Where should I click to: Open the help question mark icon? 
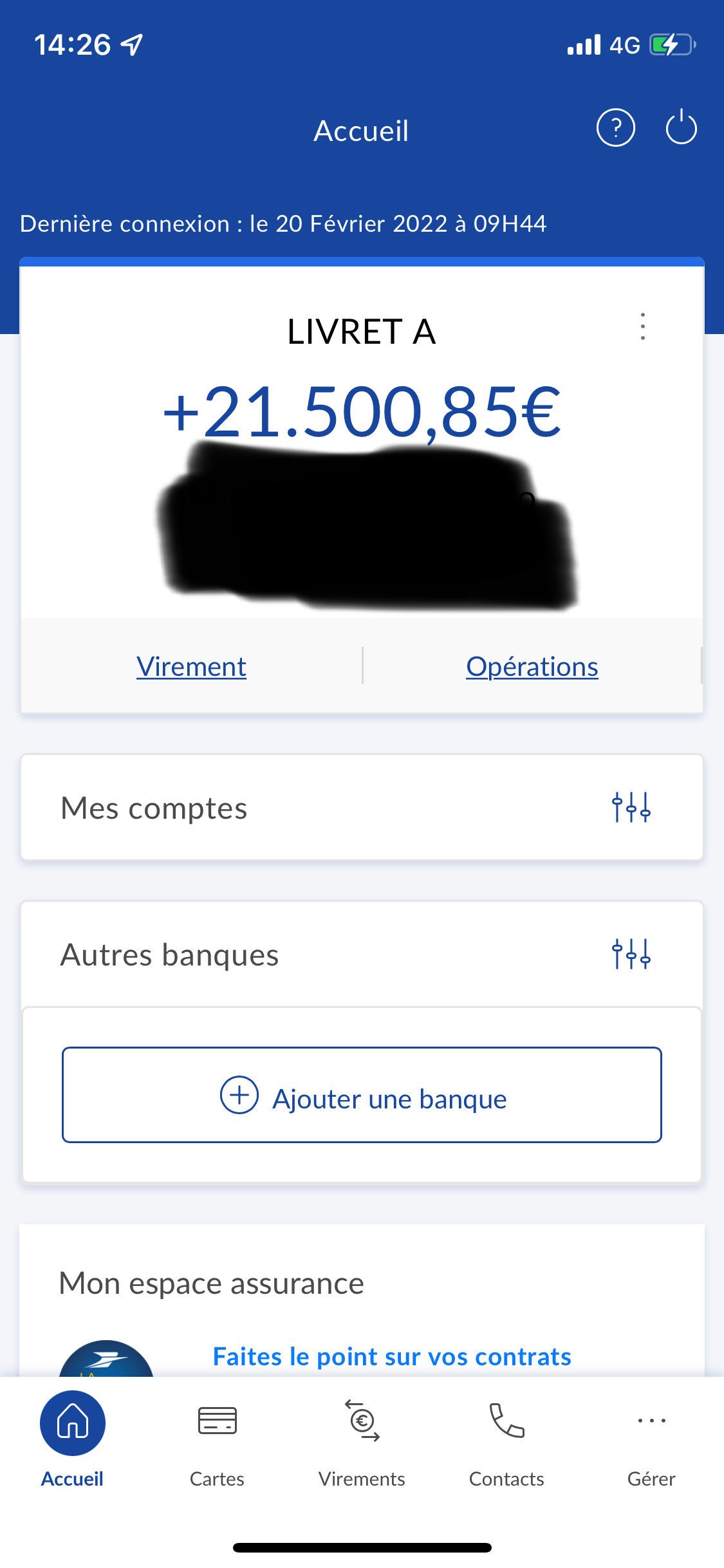click(616, 128)
